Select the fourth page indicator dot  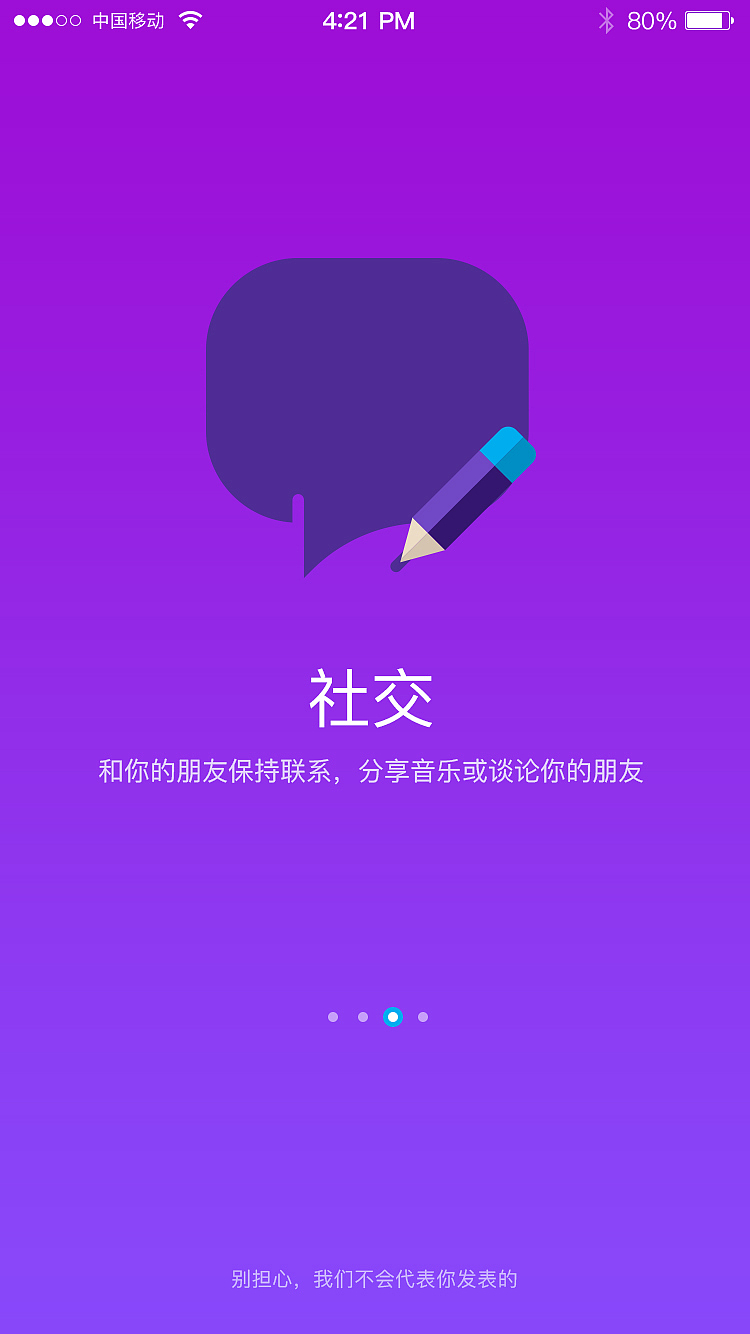tap(423, 1017)
